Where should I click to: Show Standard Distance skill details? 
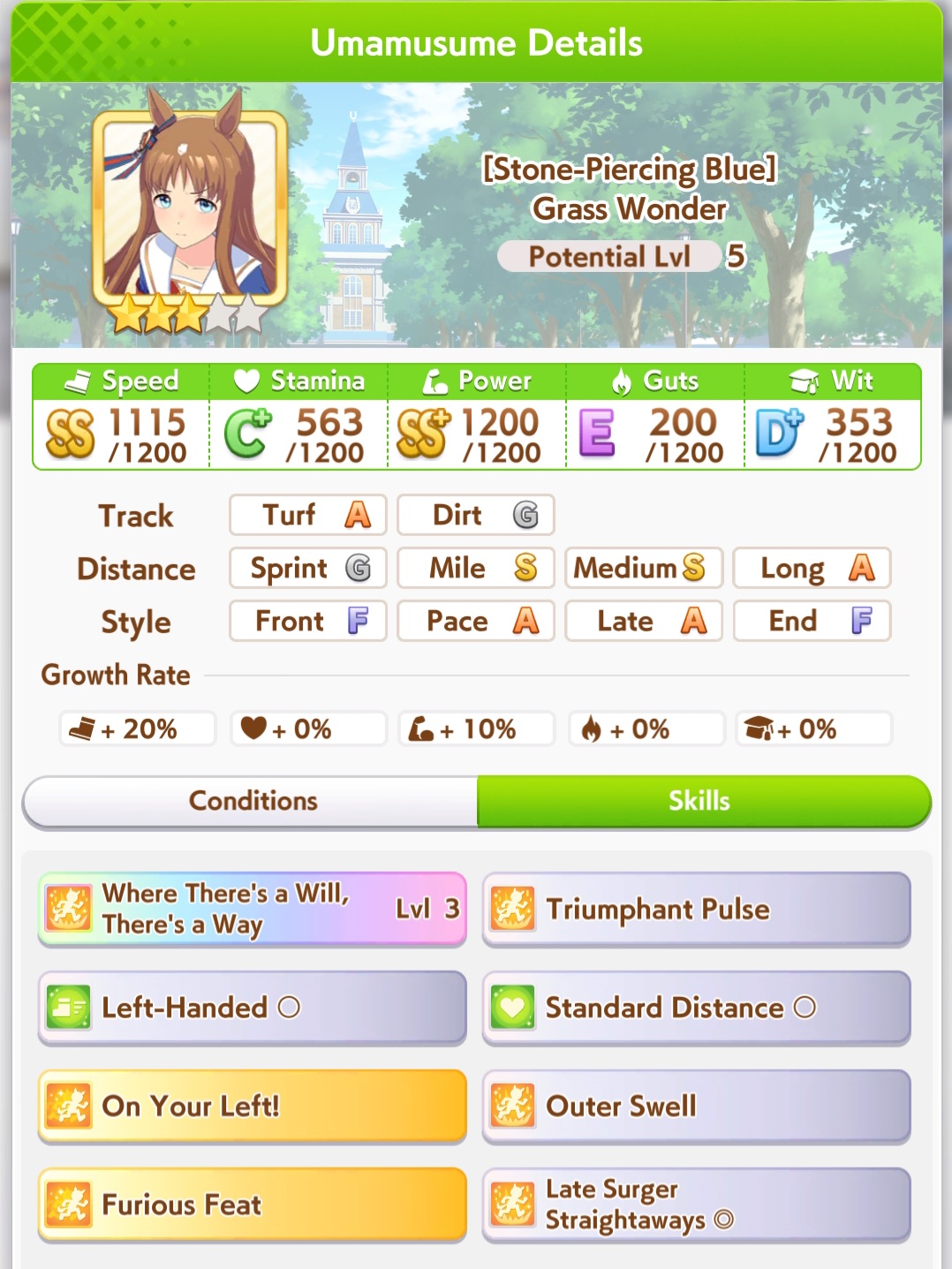[696, 1008]
